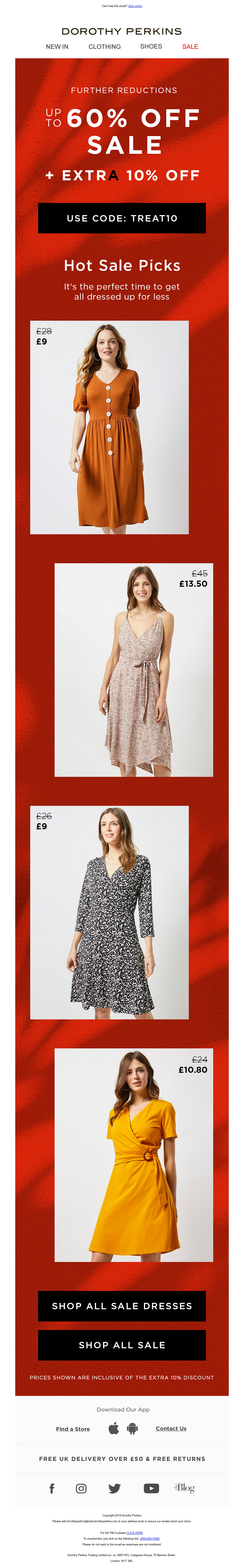The height and width of the screenshot is (1568, 244).
Task: Open the Instagram profile
Action: (x=81, y=1488)
